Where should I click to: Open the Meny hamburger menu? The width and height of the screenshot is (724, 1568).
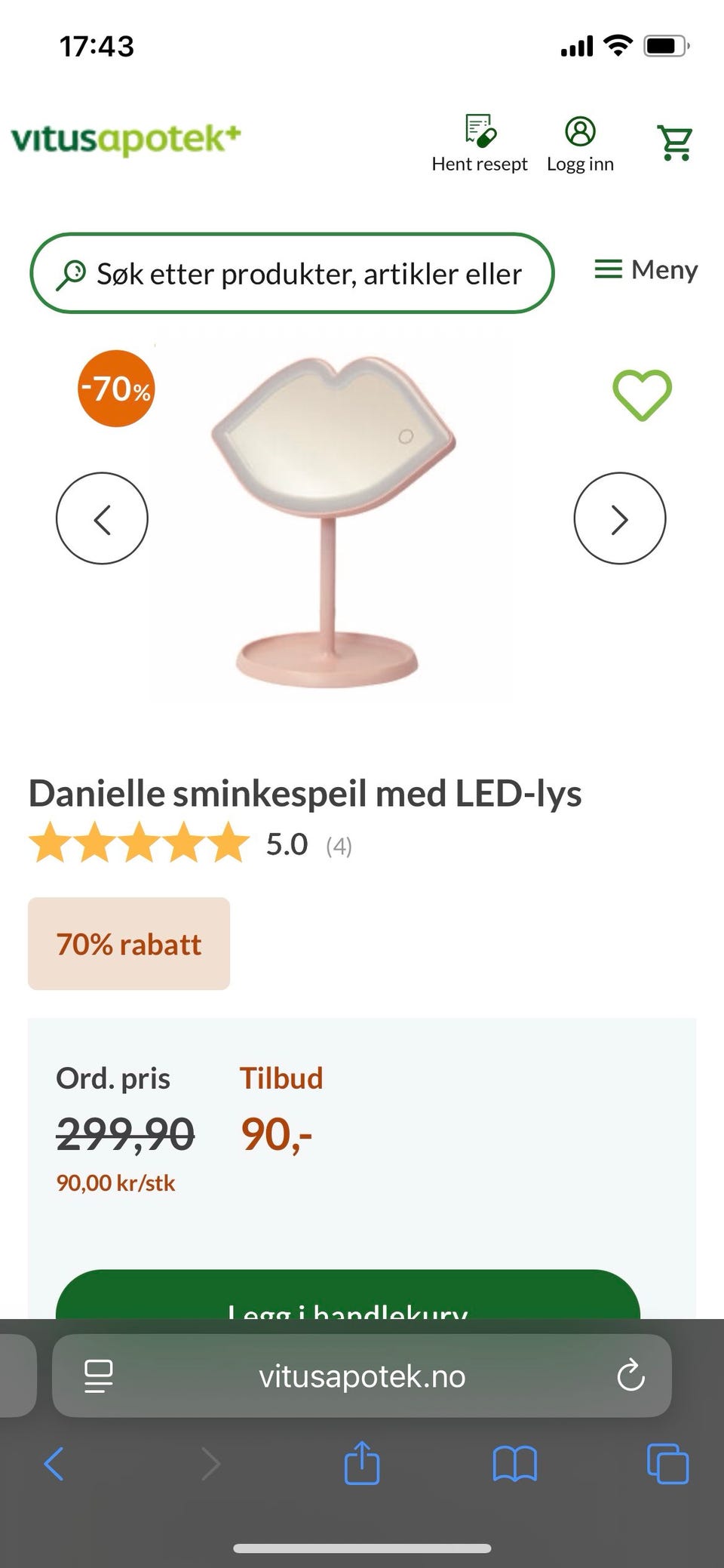(645, 270)
